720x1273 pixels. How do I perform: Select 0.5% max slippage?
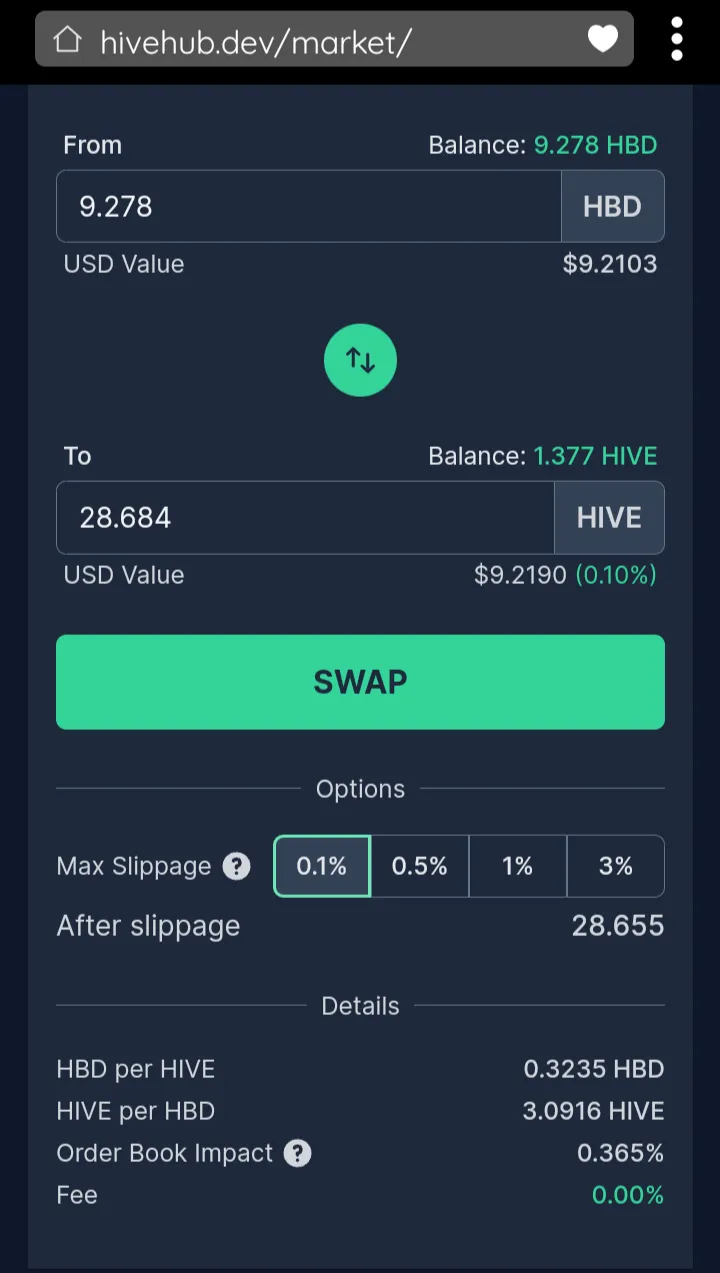(419, 866)
